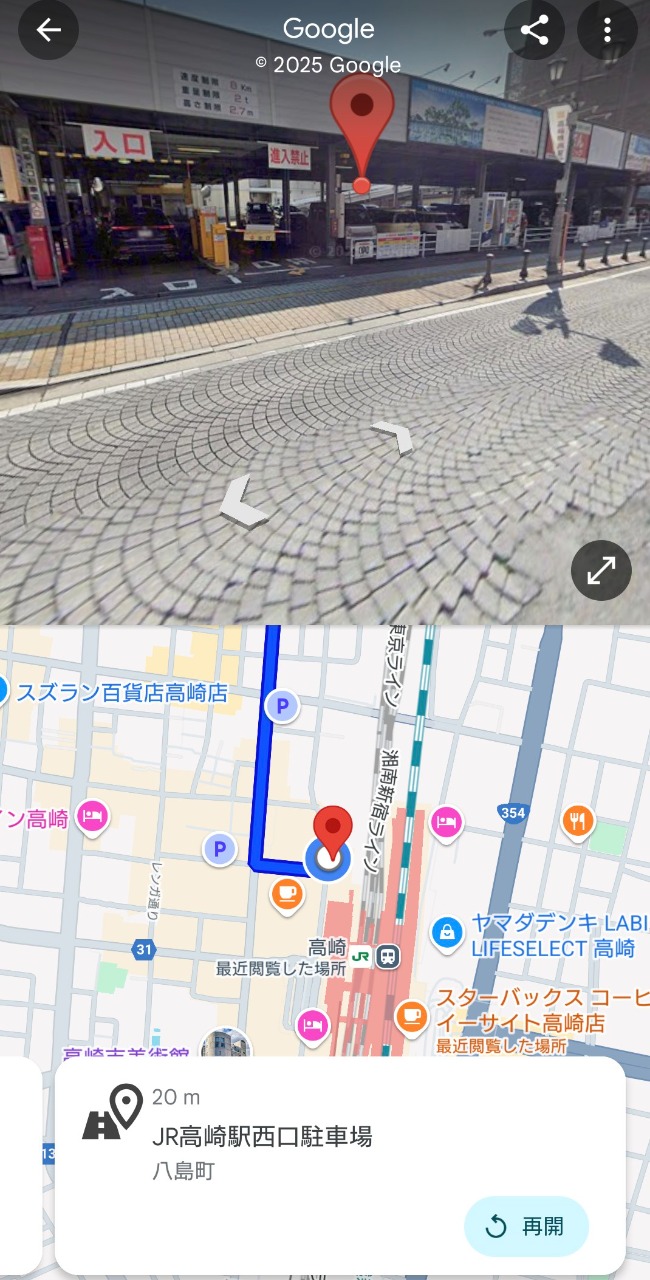Expand Street View to full screen

point(601,571)
